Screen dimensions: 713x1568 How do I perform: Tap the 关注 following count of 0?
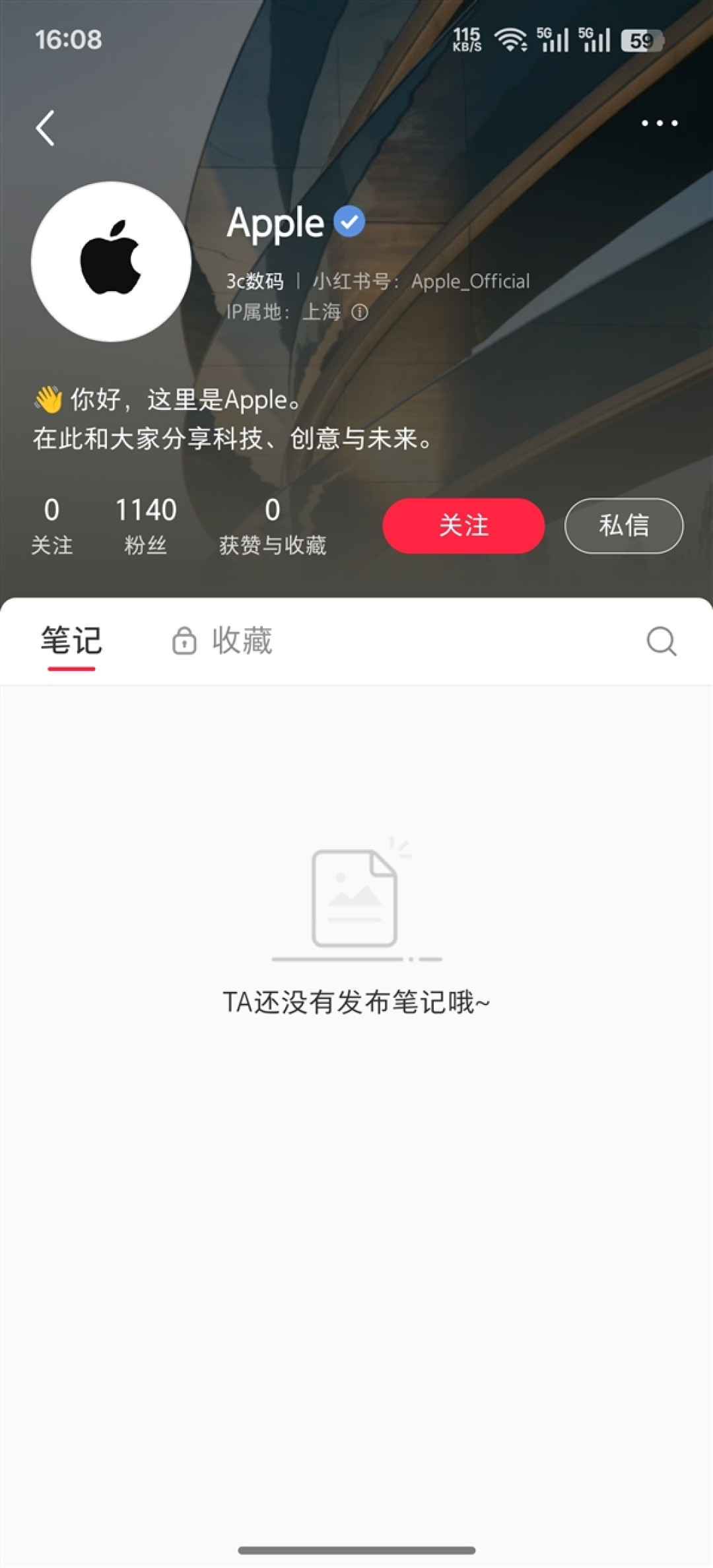pos(53,525)
